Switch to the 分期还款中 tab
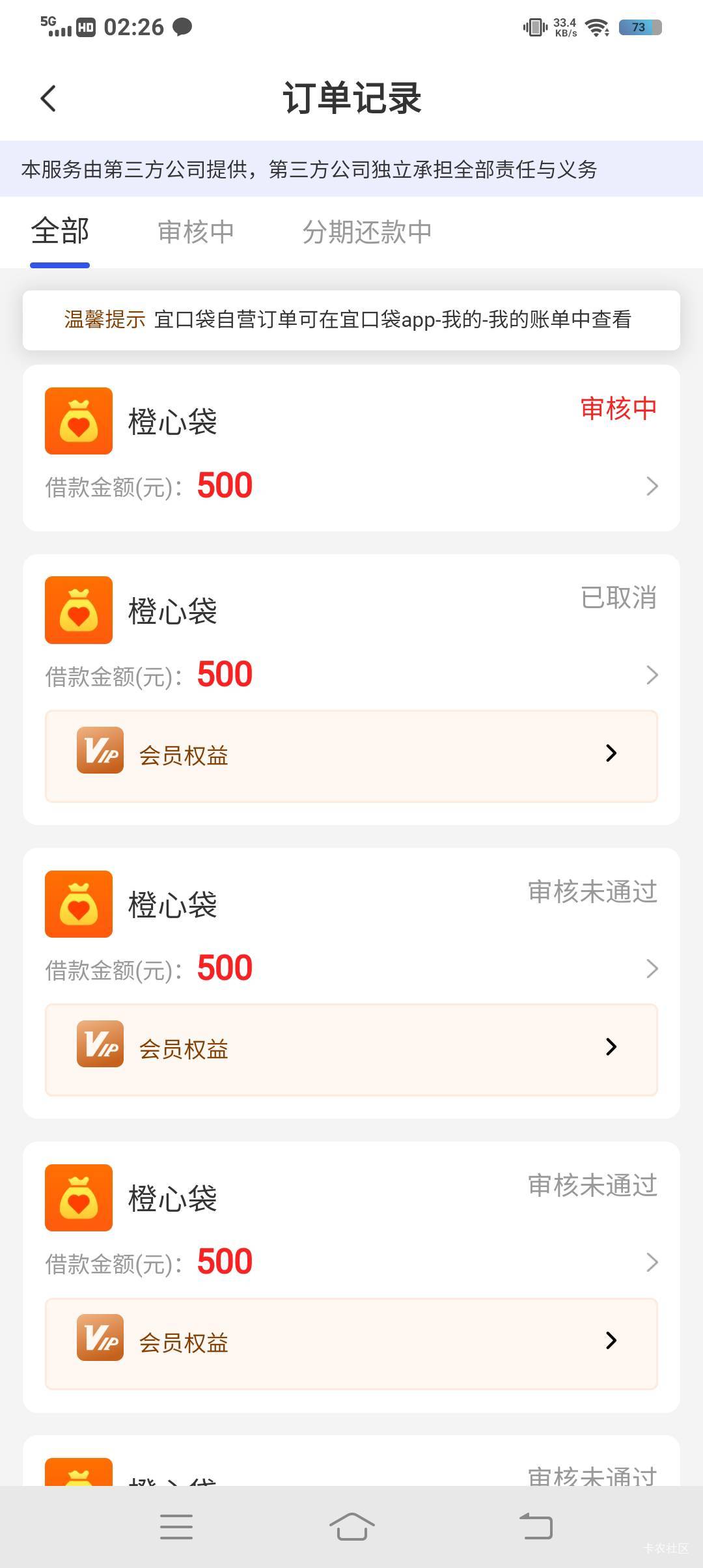This screenshot has height=1568, width=703. click(x=367, y=232)
